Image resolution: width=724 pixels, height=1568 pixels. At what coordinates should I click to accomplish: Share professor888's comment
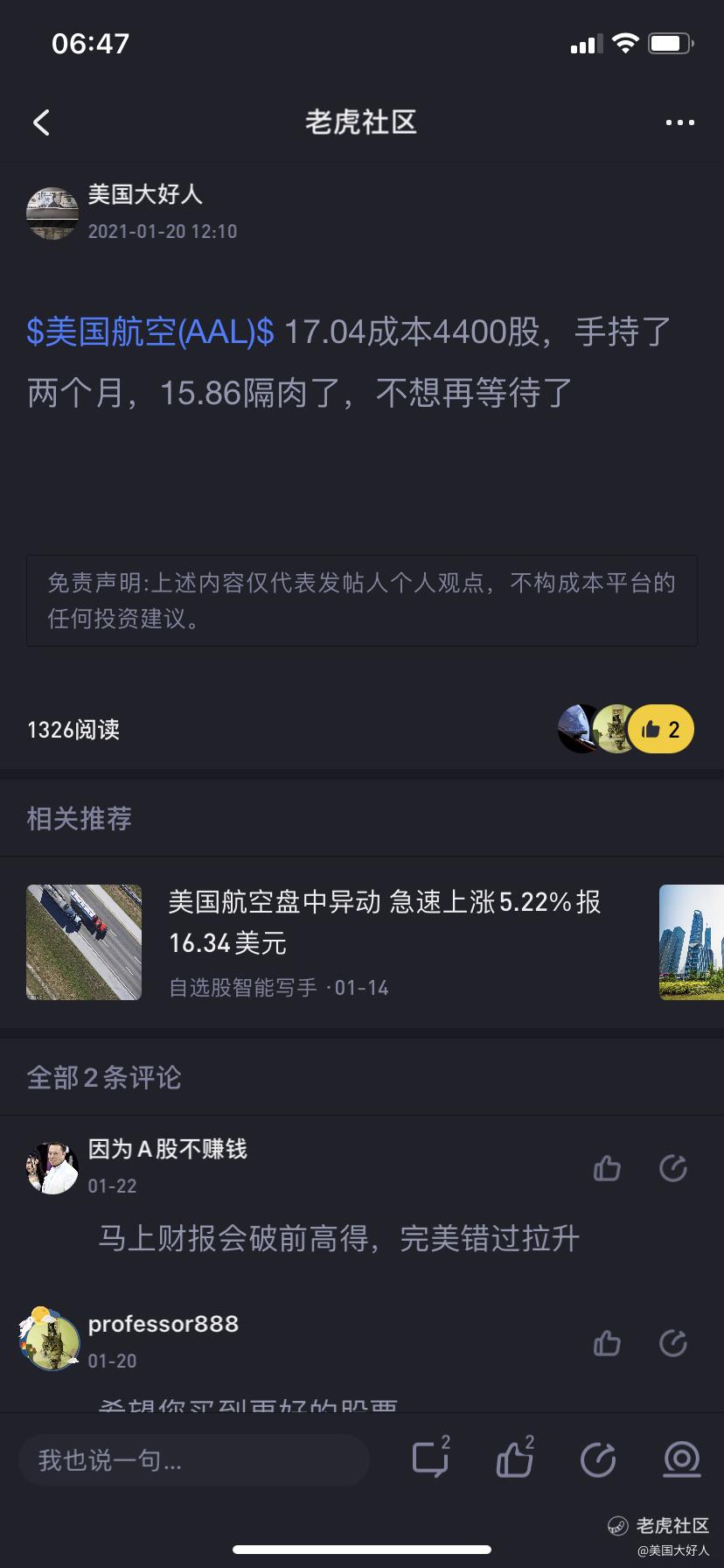(672, 1343)
